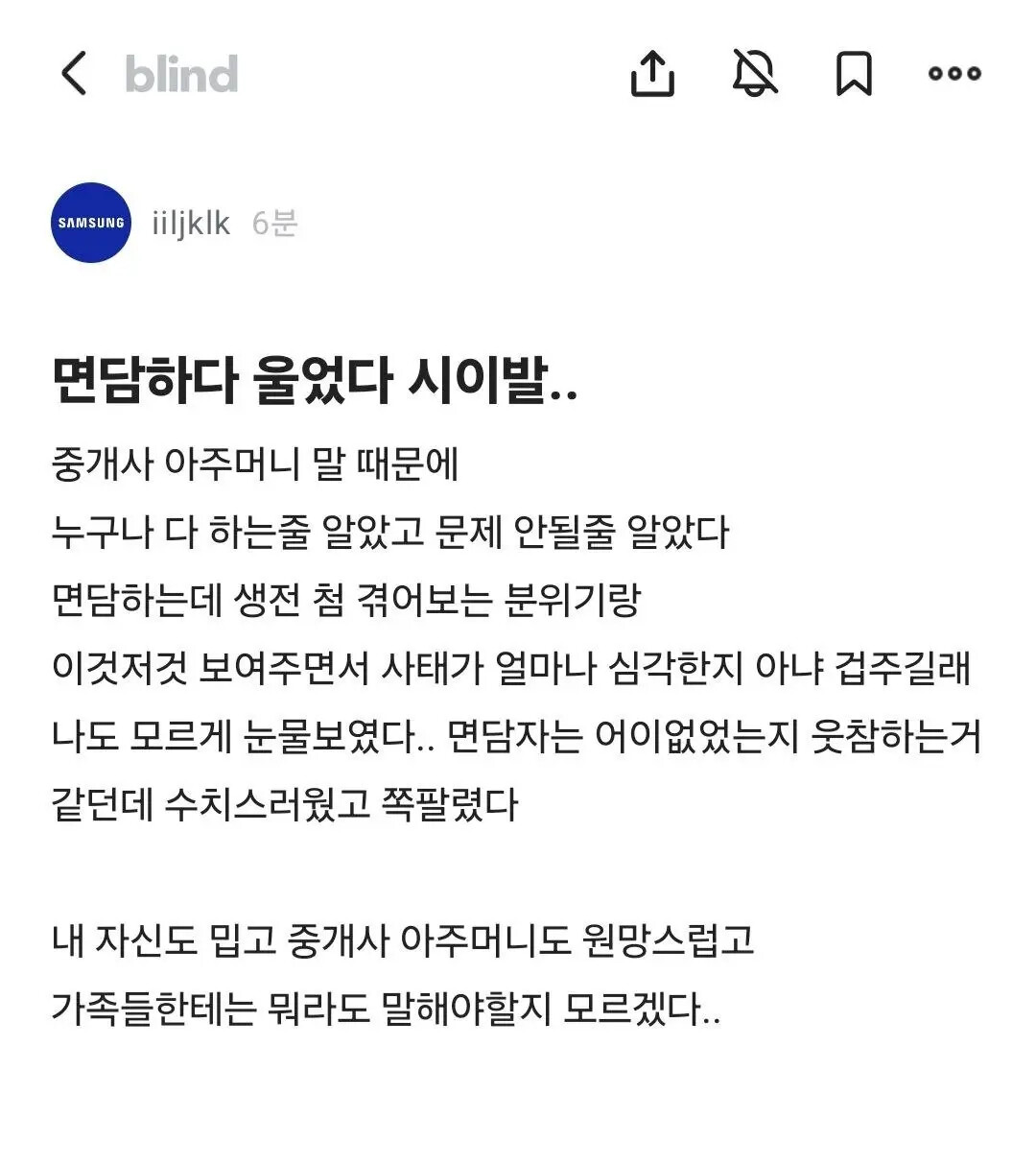Open the profile of author iiljklk
The image size is (1036, 1165).
pos(191,223)
